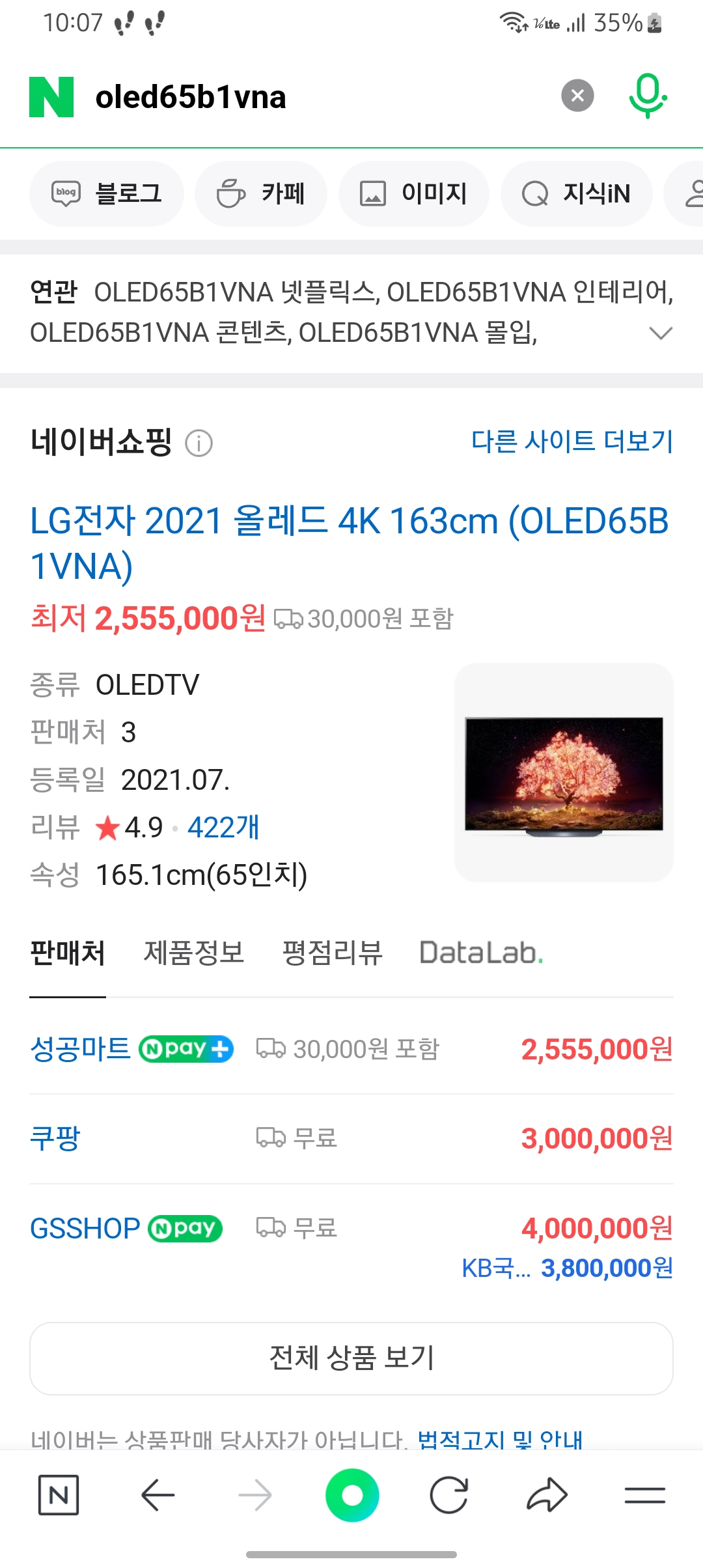This screenshot has height=1568, width=703.
Task: Clear the search query with the X button
Action: tap(577, 96)
